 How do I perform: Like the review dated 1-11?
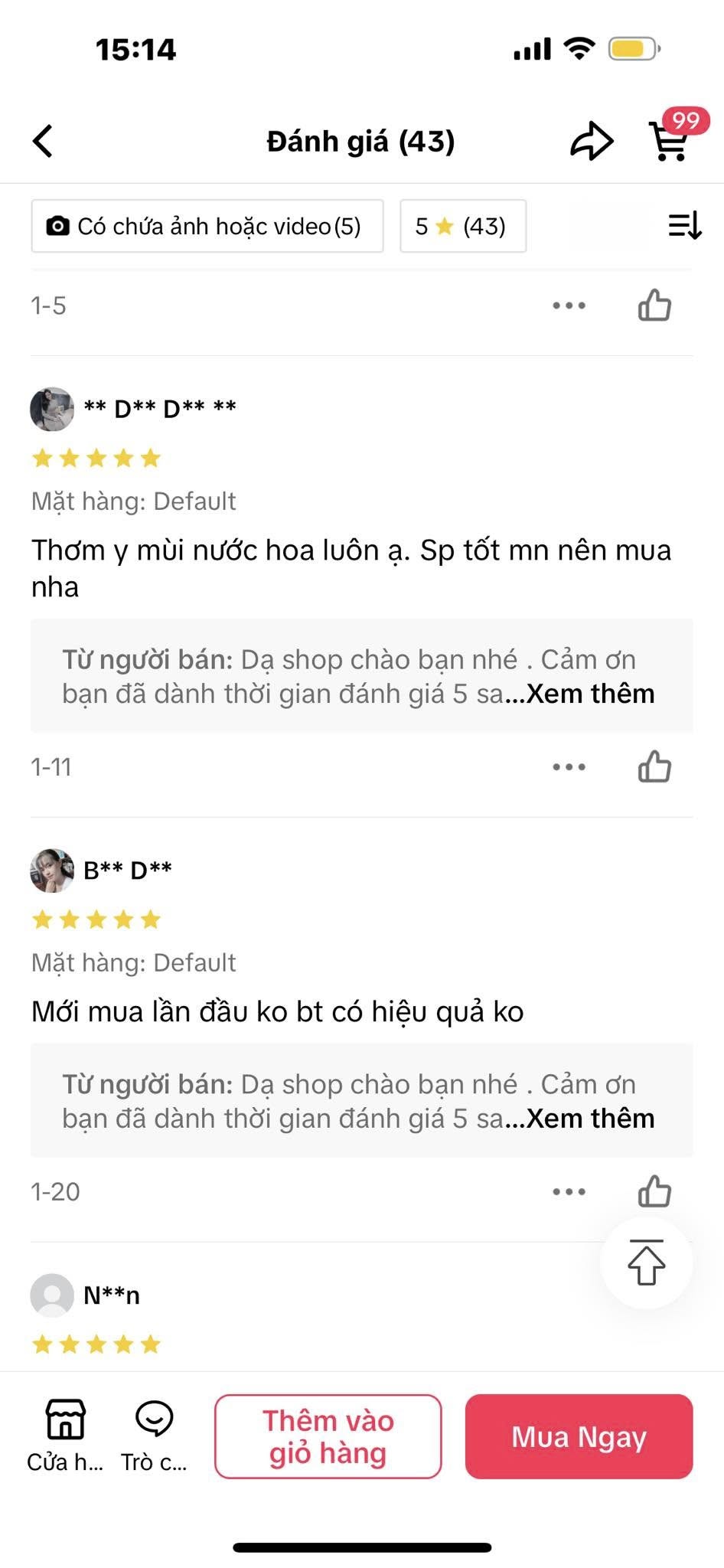pos(654,766)
